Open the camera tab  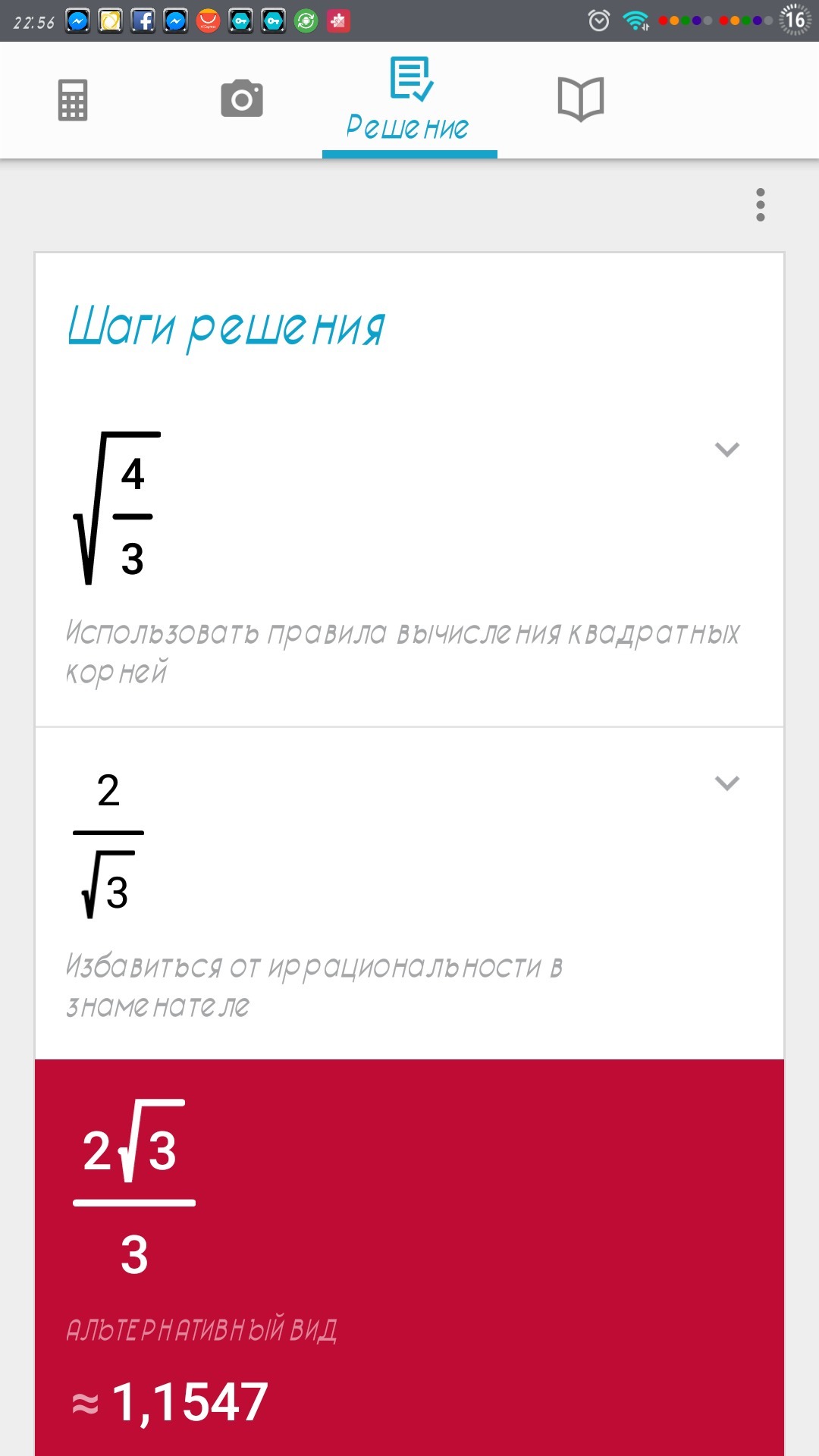tap(242, 99)
